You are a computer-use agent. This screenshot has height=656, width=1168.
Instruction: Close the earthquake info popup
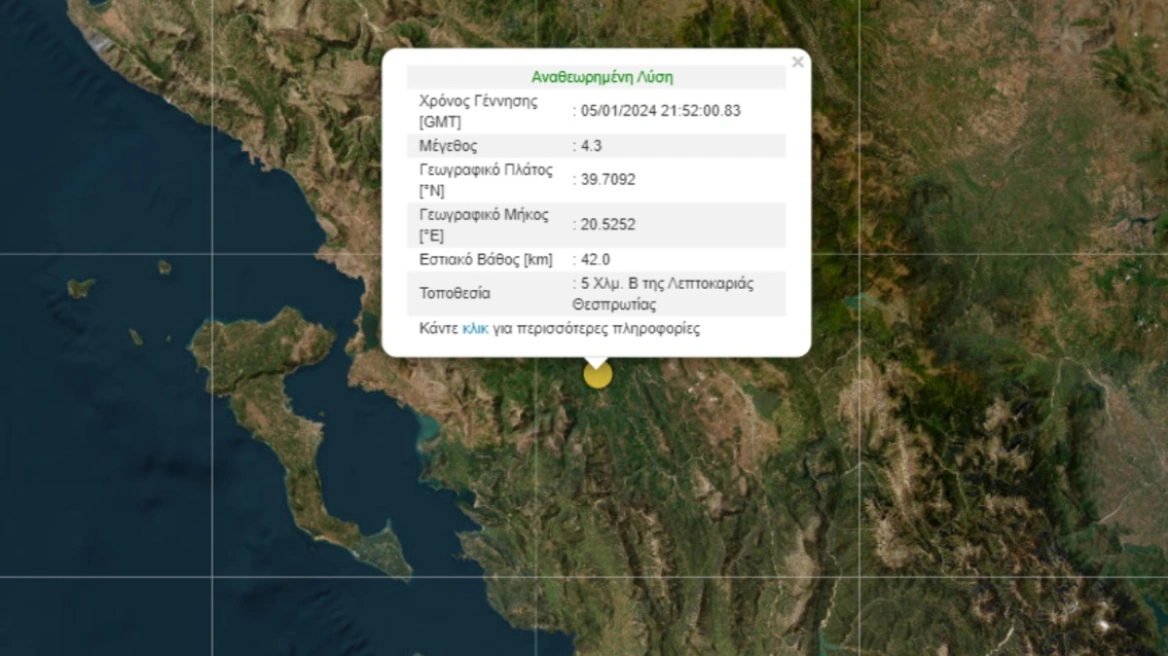tap(797, 63)
